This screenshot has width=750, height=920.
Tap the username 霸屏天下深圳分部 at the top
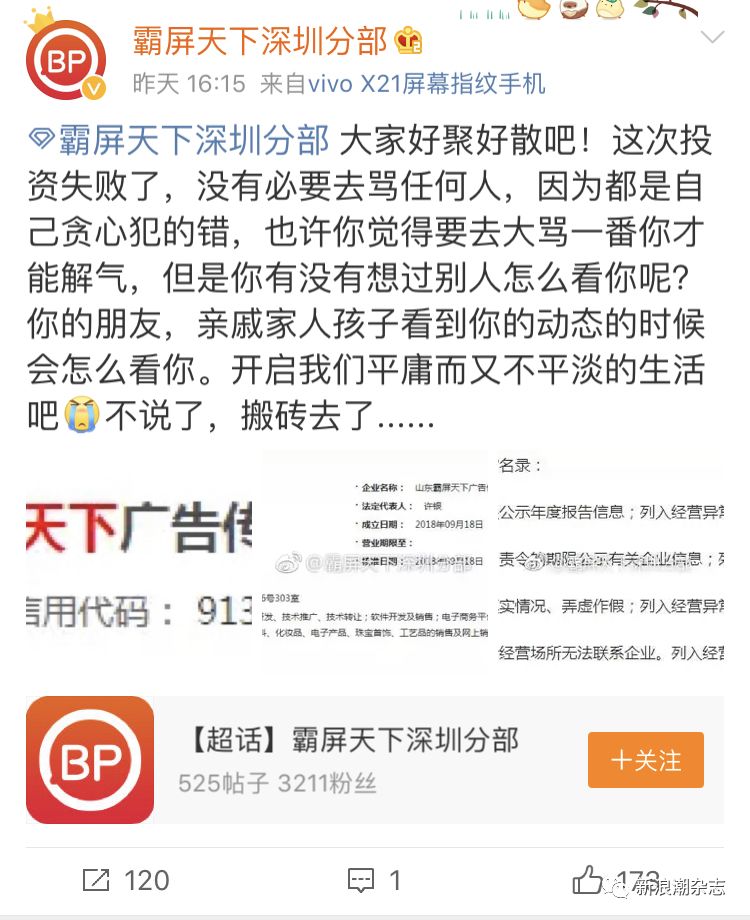[x=259, y=40]
